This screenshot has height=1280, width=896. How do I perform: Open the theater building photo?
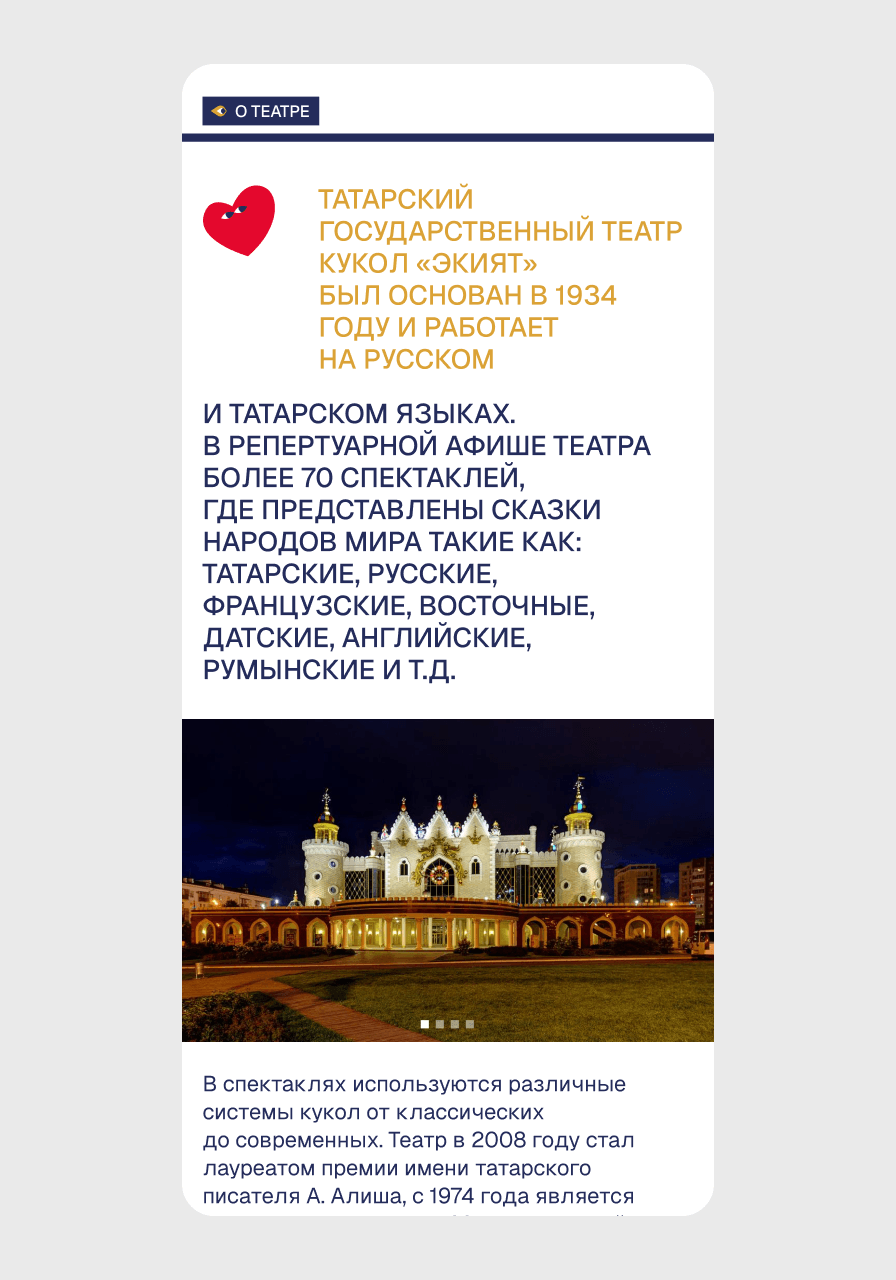(x=447, y=870)
